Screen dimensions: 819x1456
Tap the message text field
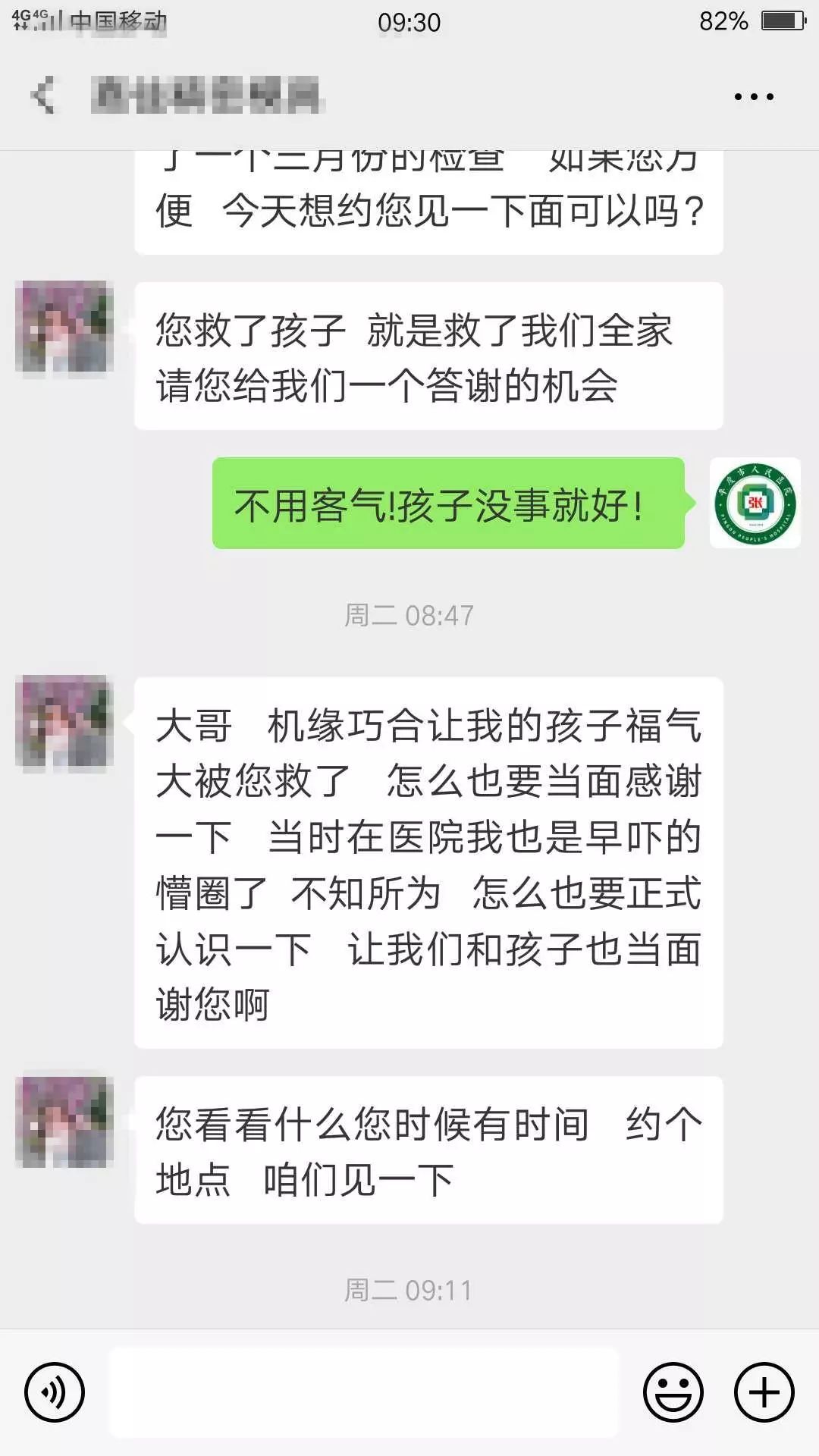click(x=364, y=1392)
